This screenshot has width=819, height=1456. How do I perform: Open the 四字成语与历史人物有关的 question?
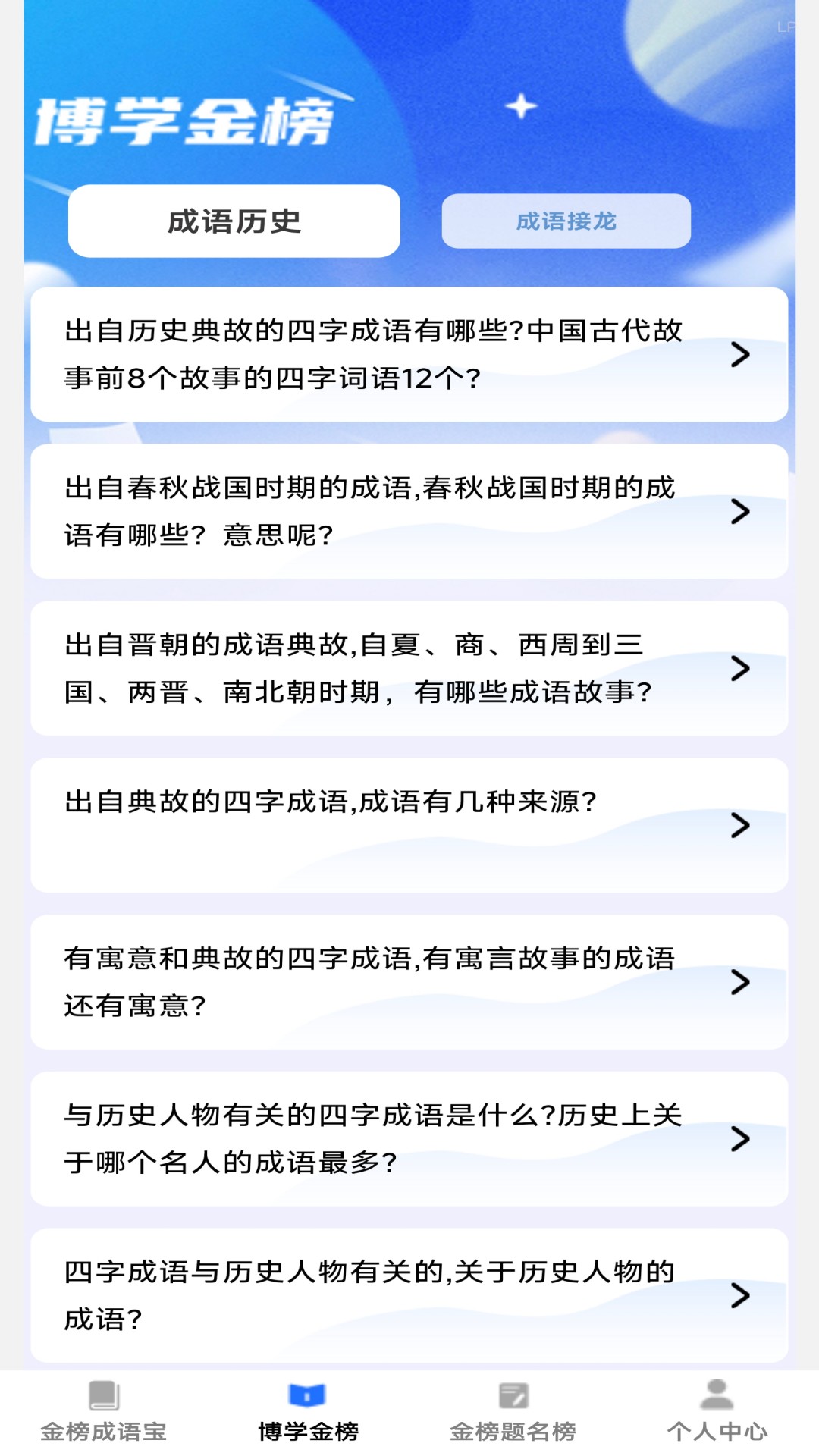(x=409, y=1295)
